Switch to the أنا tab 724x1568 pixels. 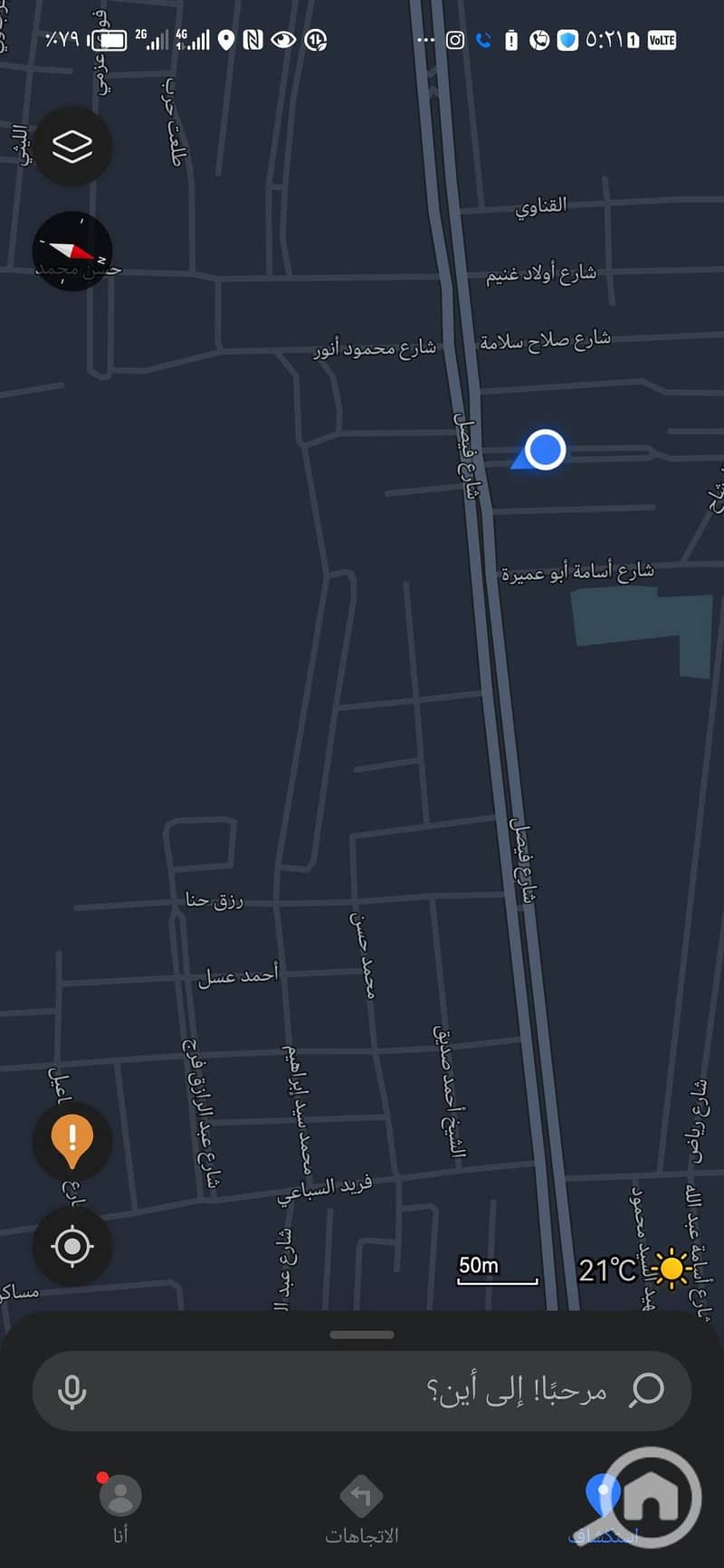point(120,1507)
